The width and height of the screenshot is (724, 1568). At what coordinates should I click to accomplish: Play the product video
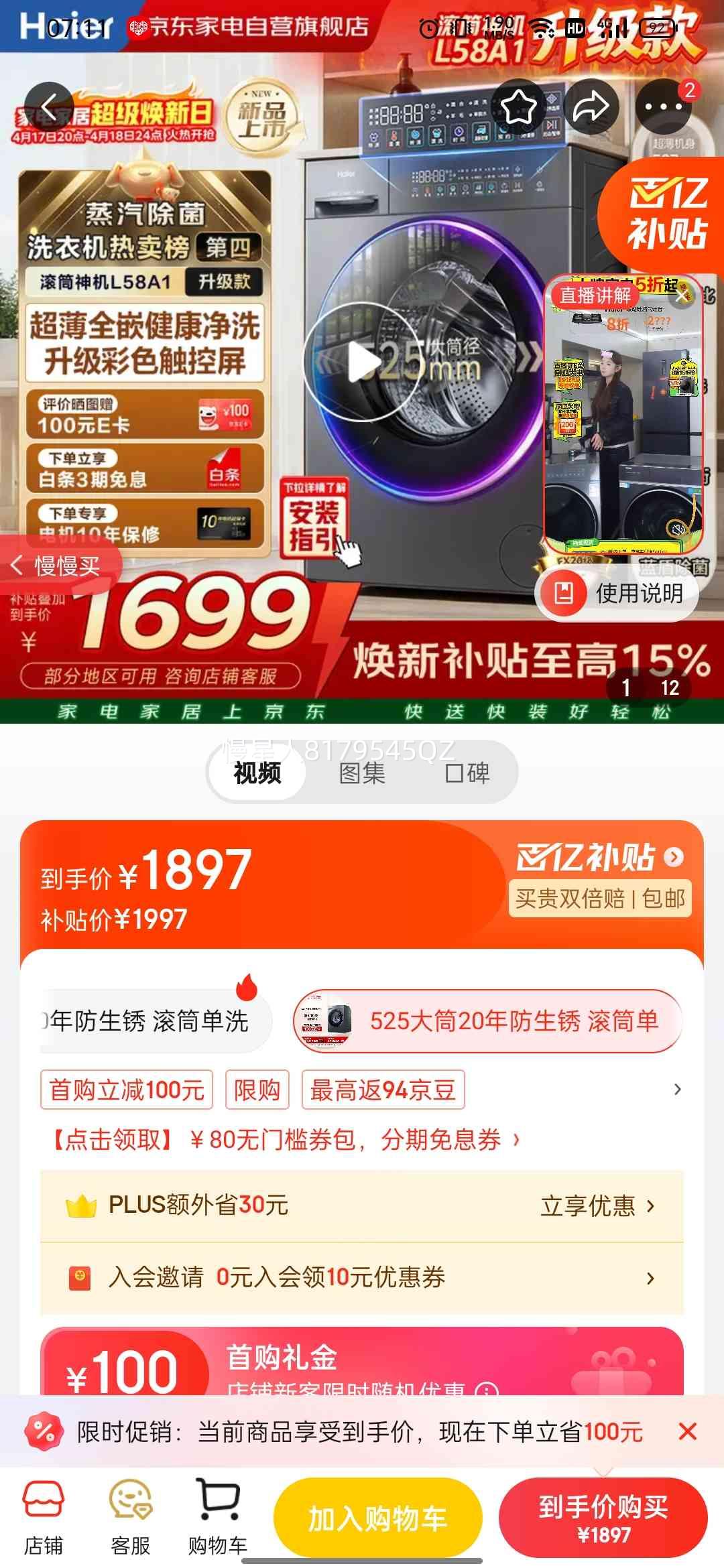tap(362, 361)
